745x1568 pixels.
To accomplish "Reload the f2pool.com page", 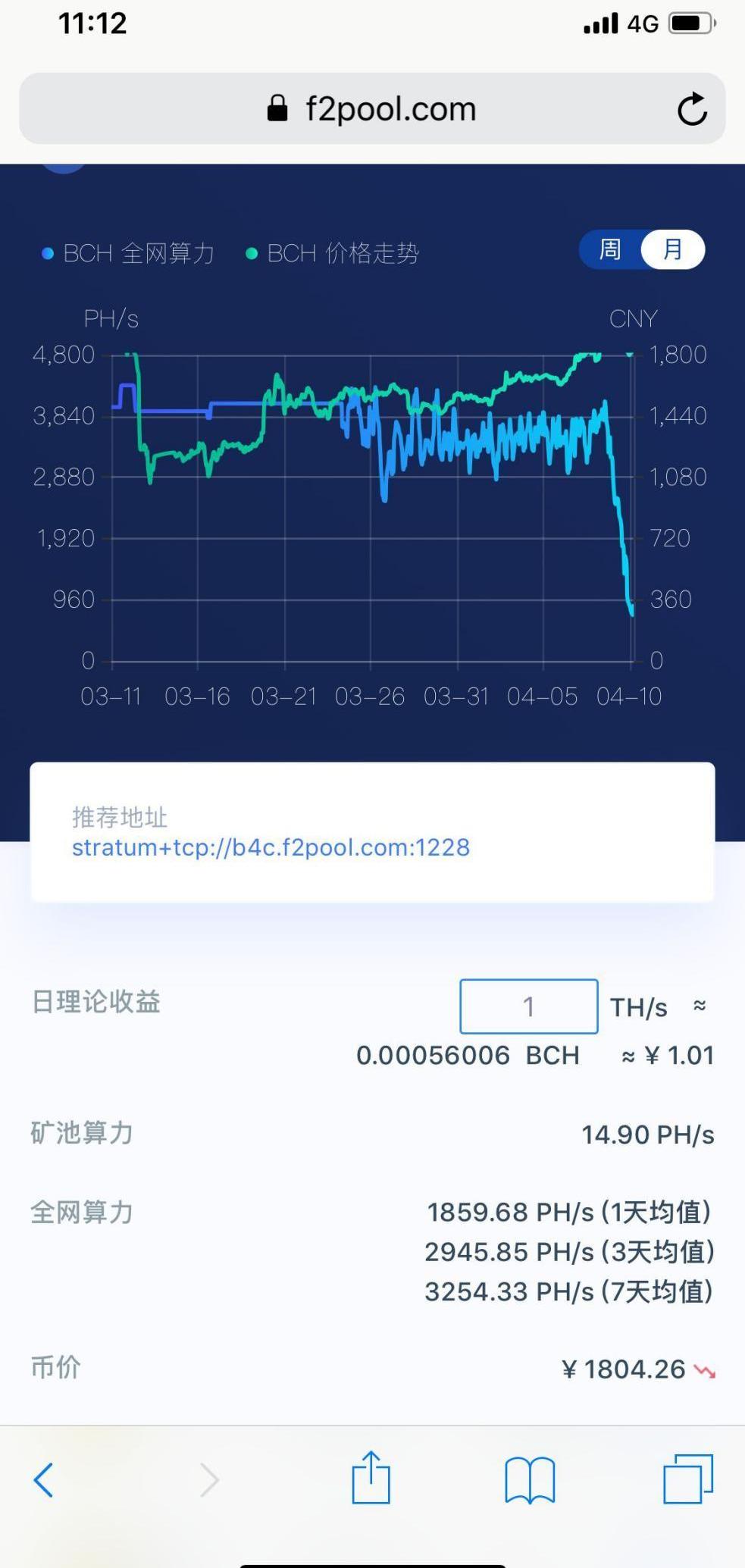I will [x=692, y=109].
